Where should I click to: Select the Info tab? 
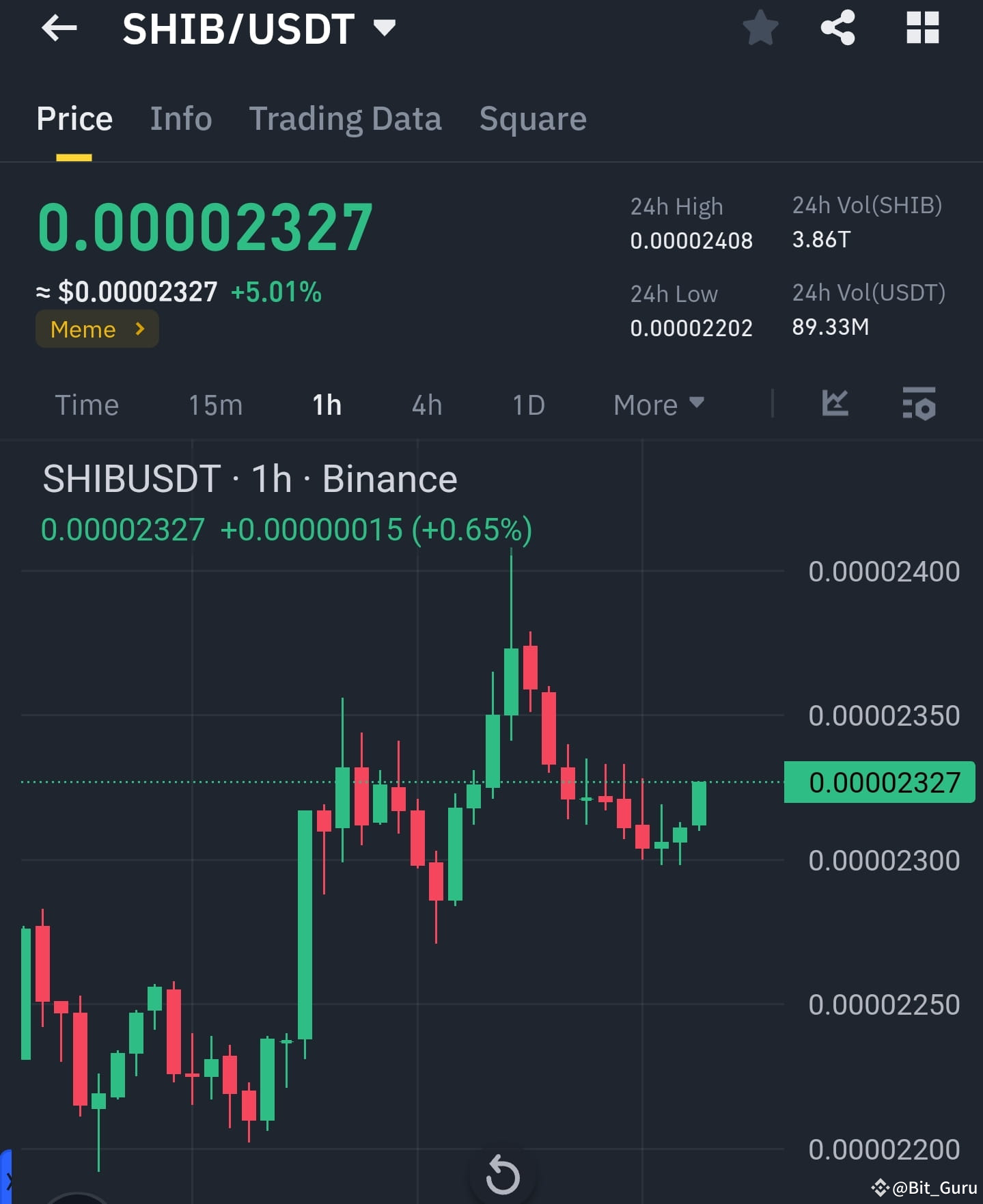coord(180,118)
